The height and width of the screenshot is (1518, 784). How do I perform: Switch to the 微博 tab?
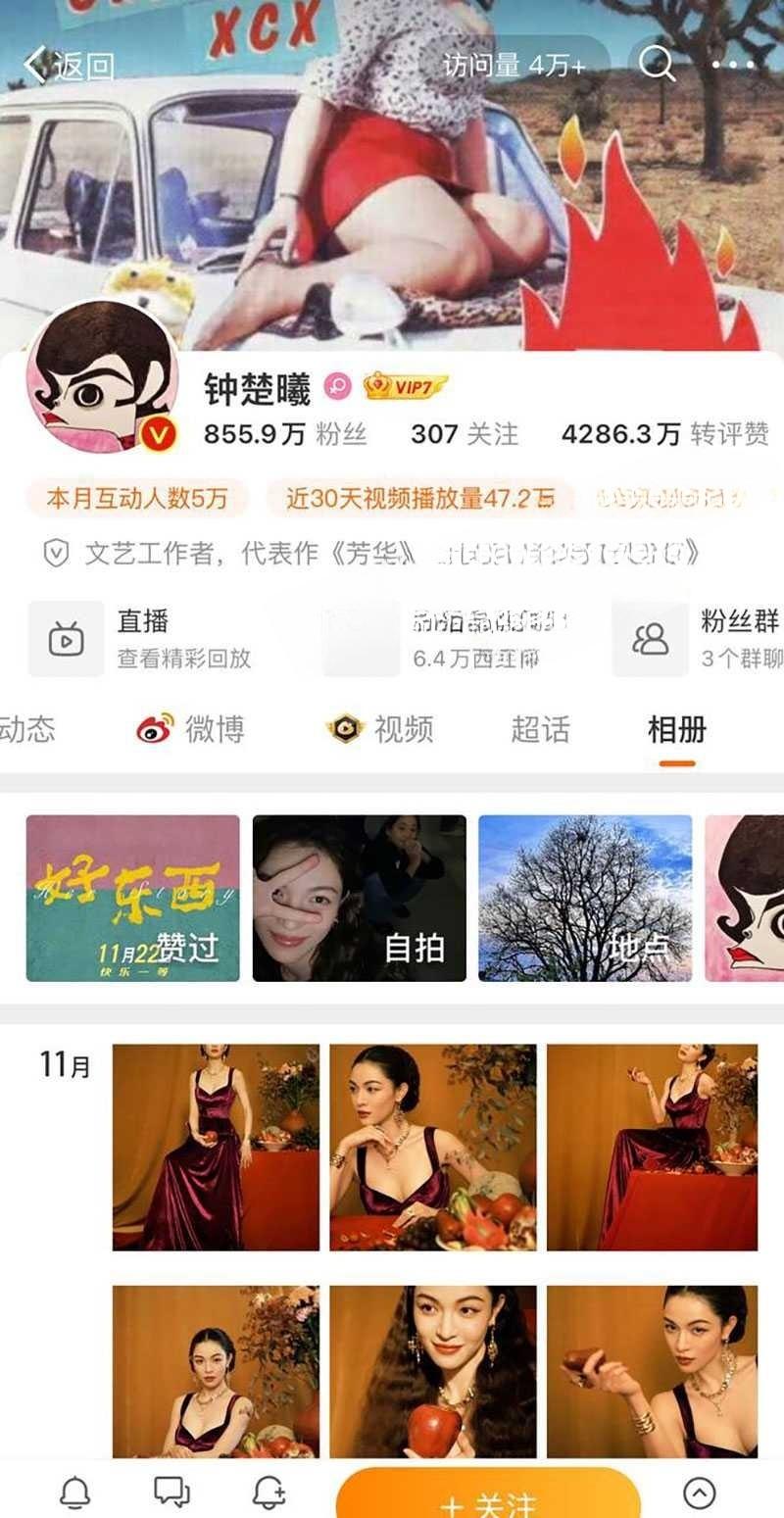[x=191, y=729]
